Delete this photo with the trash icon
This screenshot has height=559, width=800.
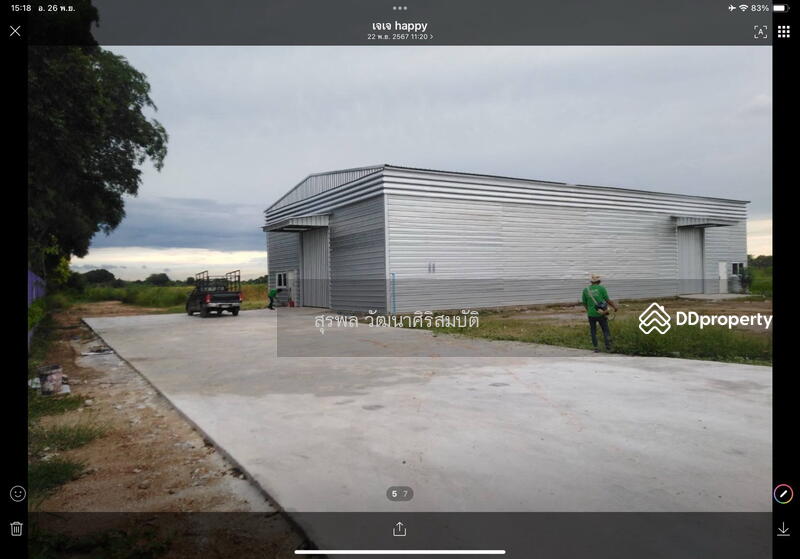point(17,528)
